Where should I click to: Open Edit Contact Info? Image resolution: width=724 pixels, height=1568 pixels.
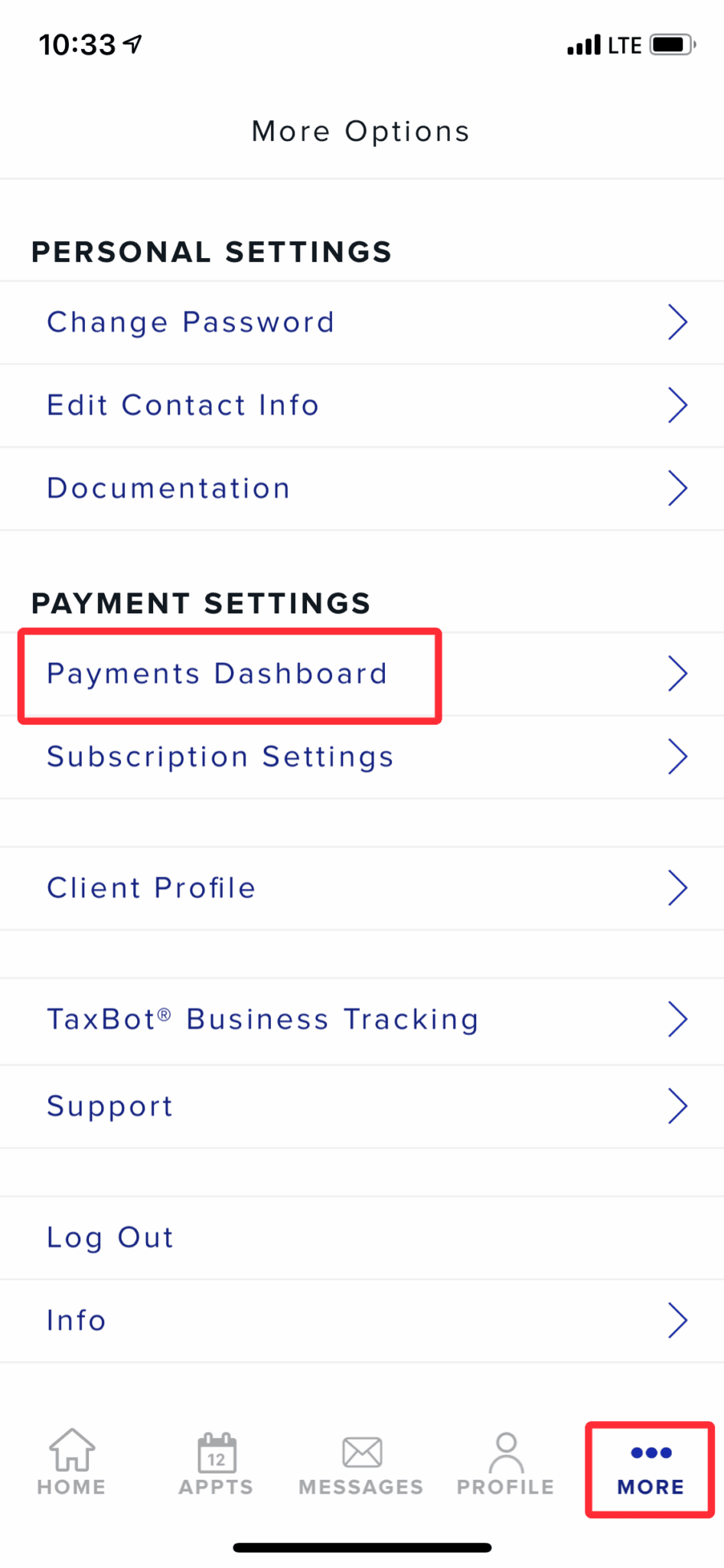tap(362, 406)
